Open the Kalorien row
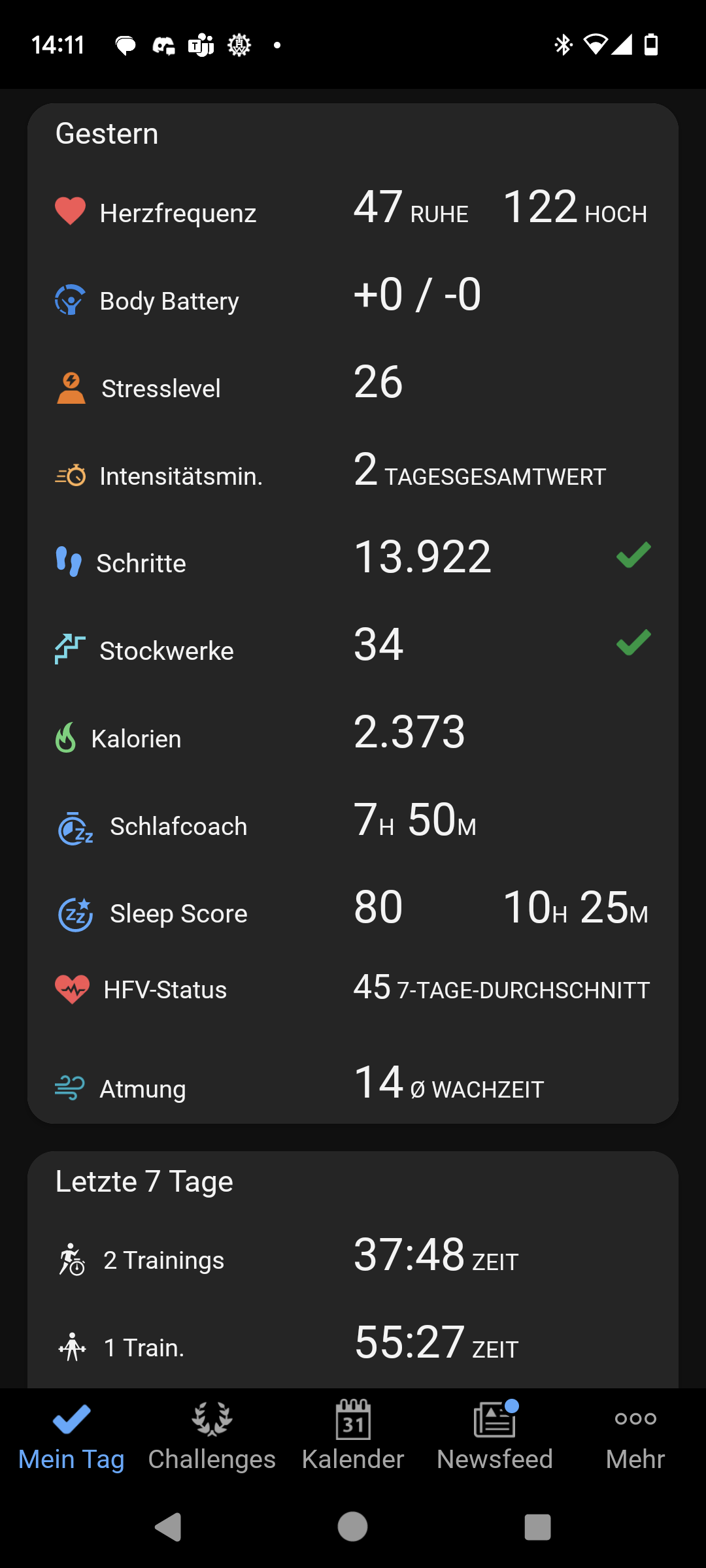Image resolution: width=706 pixels, height=1568 pixels. click(353, 736)
